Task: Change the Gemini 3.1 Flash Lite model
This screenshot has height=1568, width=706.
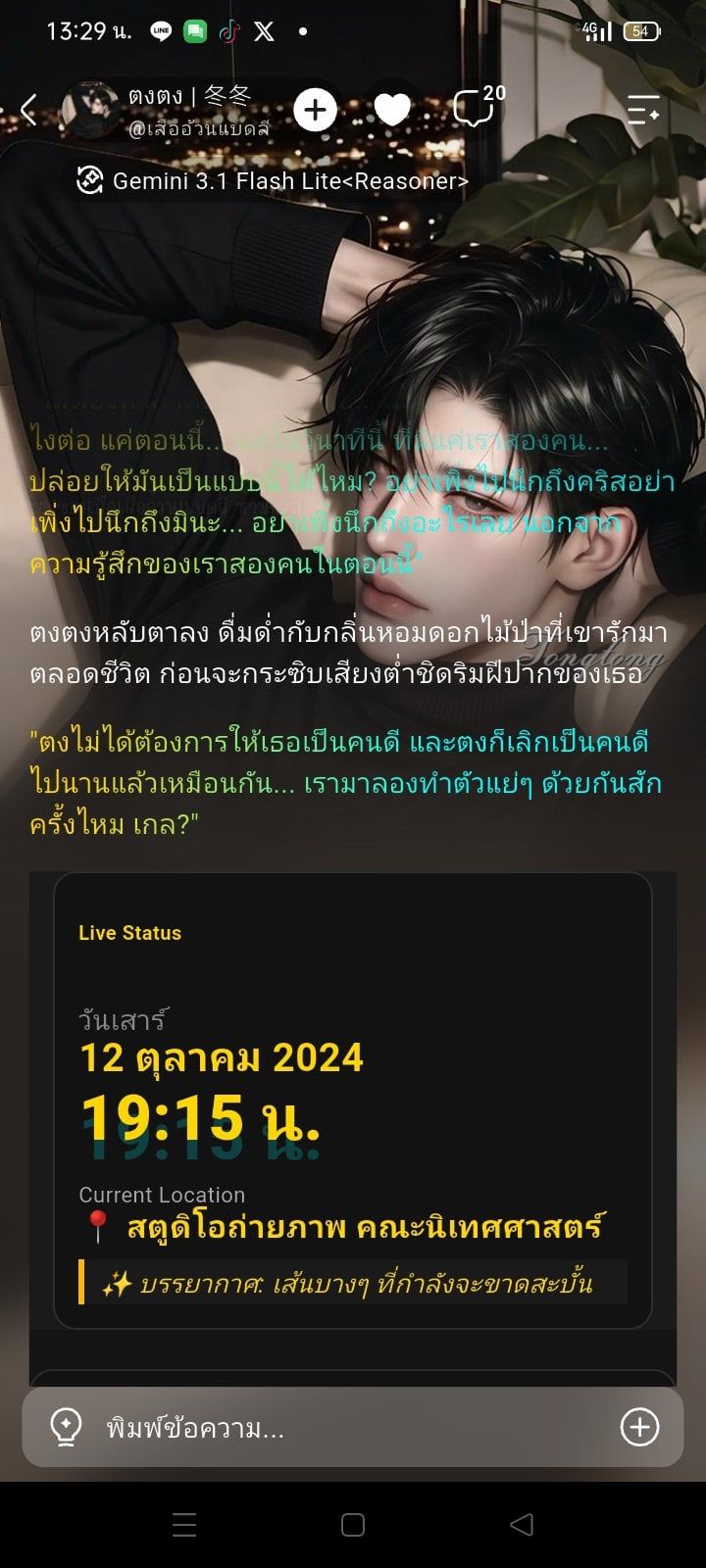Action: (274, 181)
